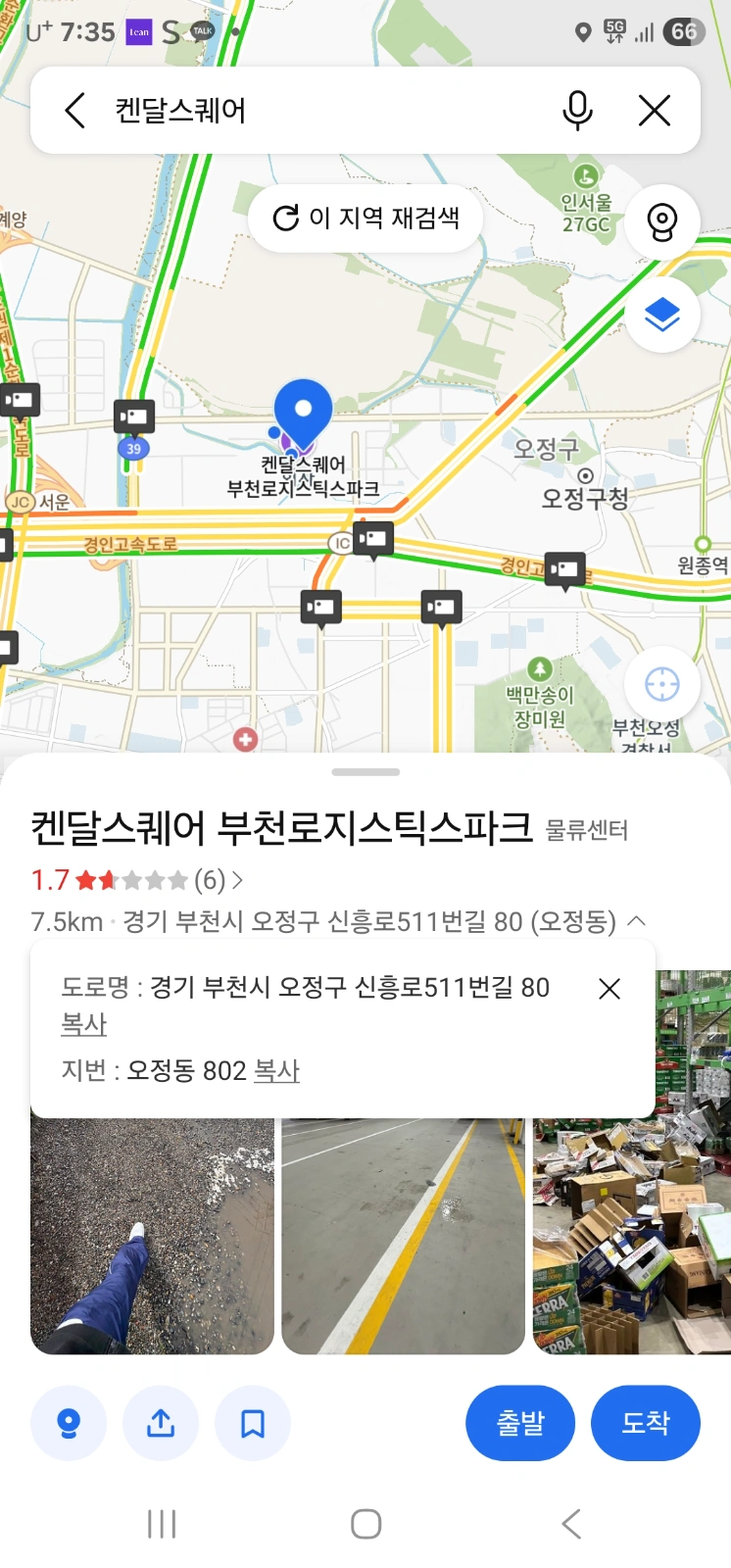Set this place as 출발
Screen dimensions: 731x1568
pyautogui.click(x=520, y=1423)
